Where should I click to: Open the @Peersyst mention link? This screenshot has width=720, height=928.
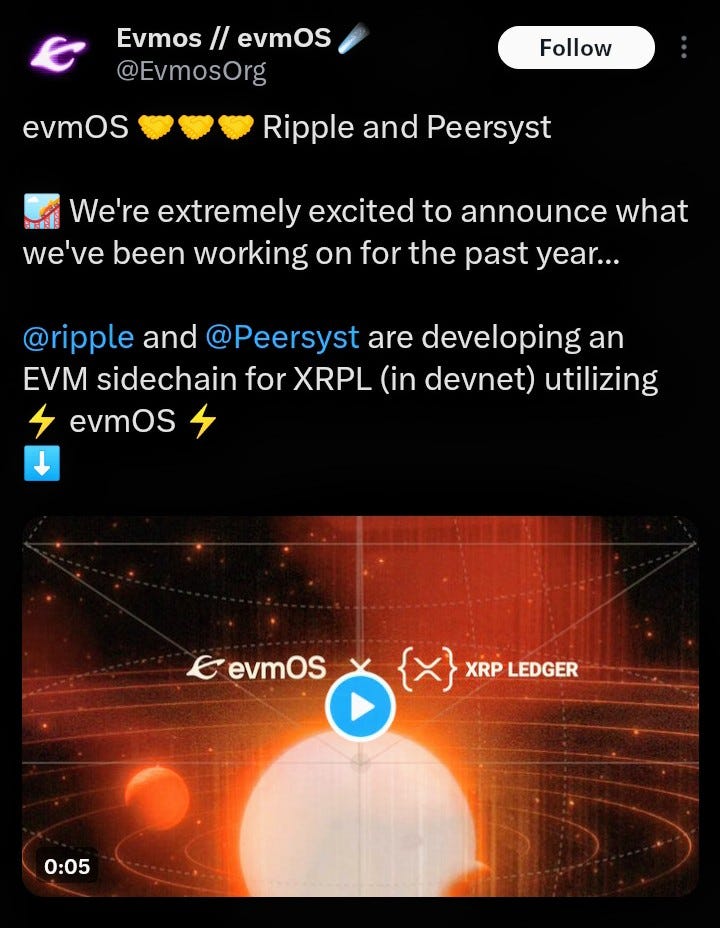pyautogui.click(x=281, y=337)
